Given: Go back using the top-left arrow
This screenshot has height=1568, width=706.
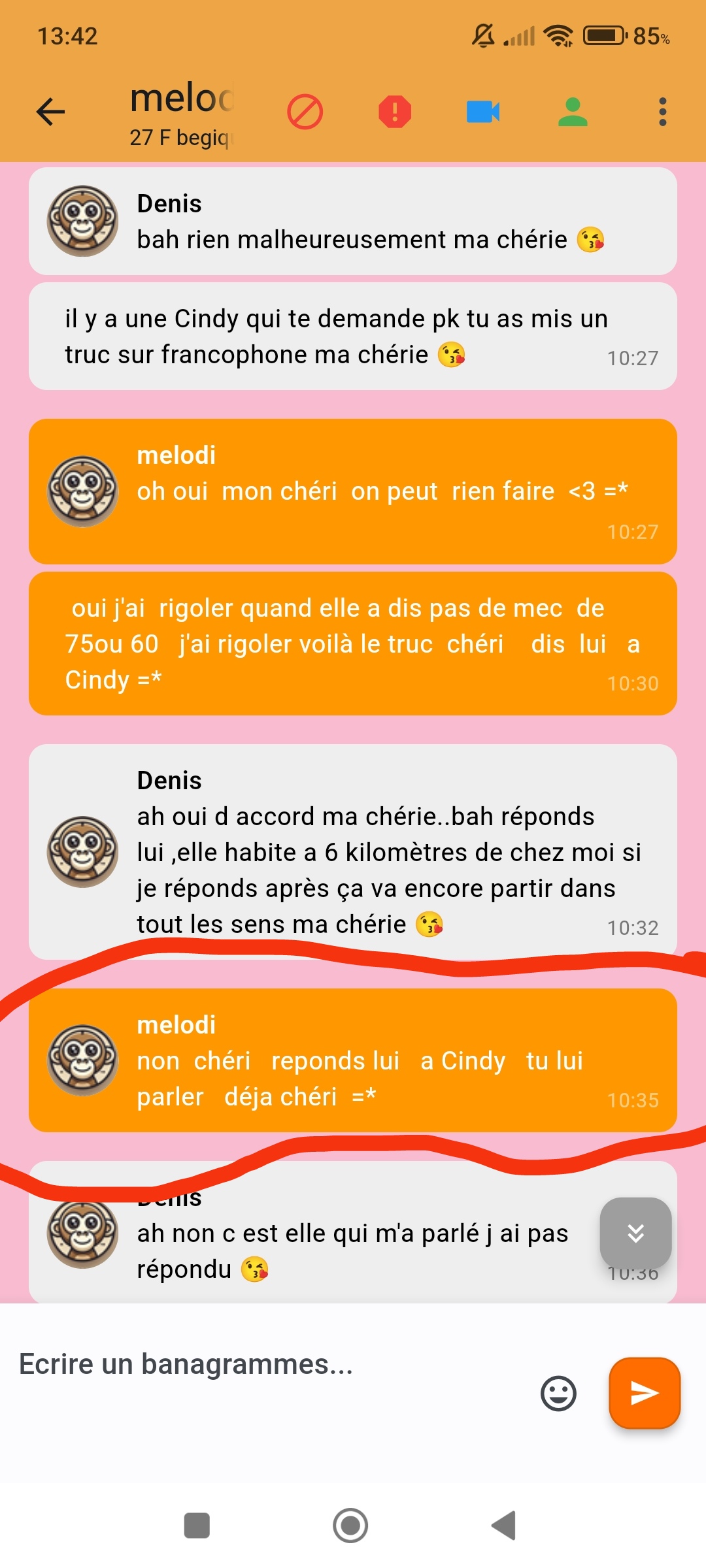Looking at the screenshot, I should pyautogui.click(x=50, y=112).
